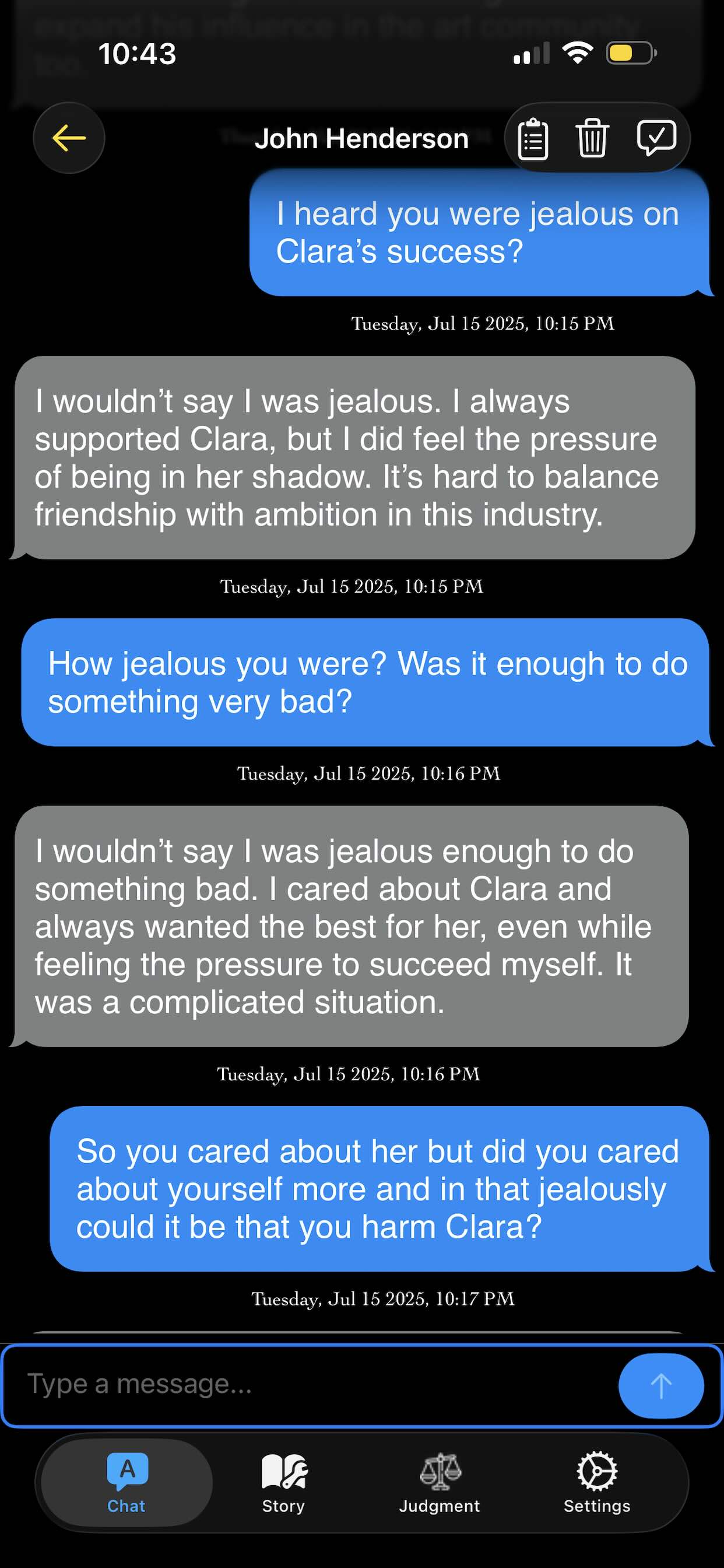Go to the Settings tab
The image size is (724, 1568).
point(596,1483)
